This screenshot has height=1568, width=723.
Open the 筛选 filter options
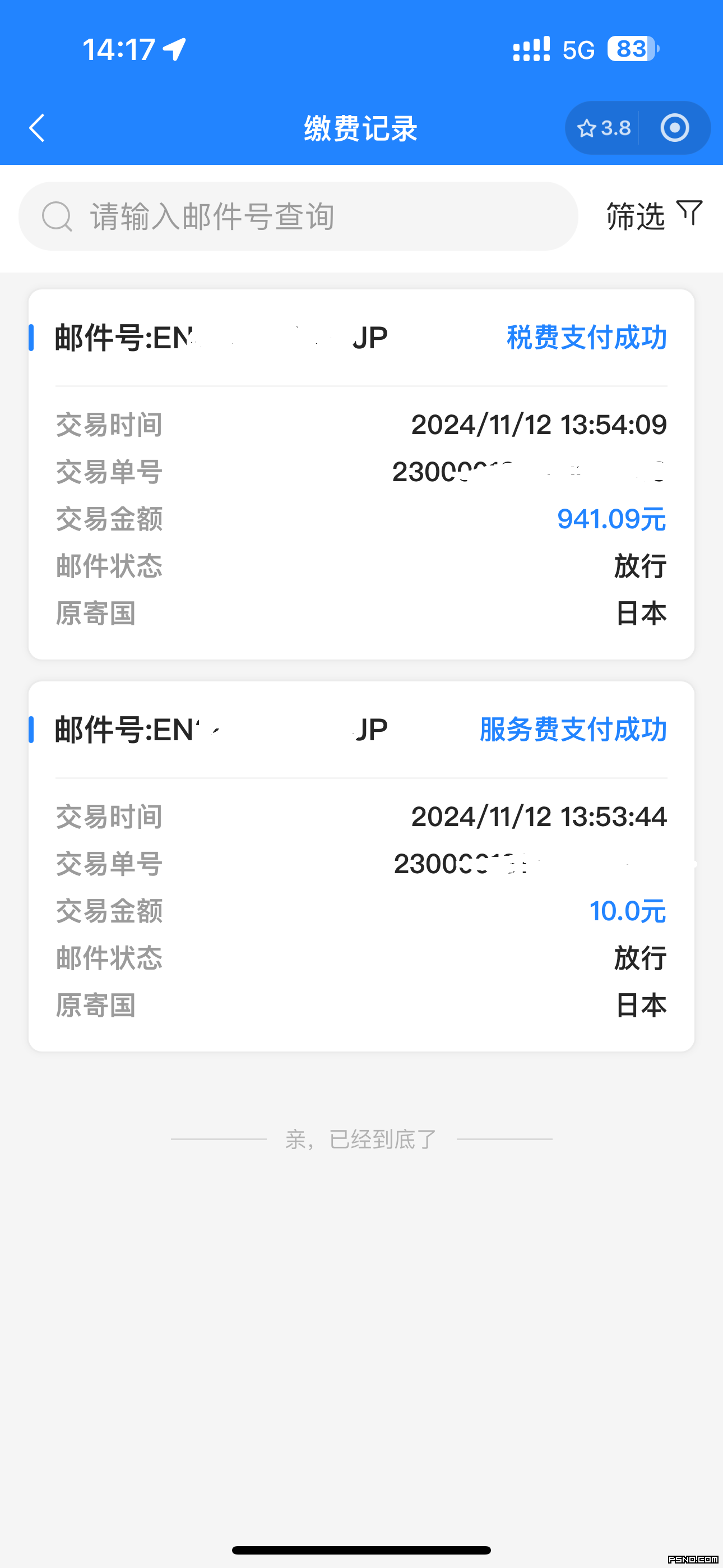click(654, 215)
